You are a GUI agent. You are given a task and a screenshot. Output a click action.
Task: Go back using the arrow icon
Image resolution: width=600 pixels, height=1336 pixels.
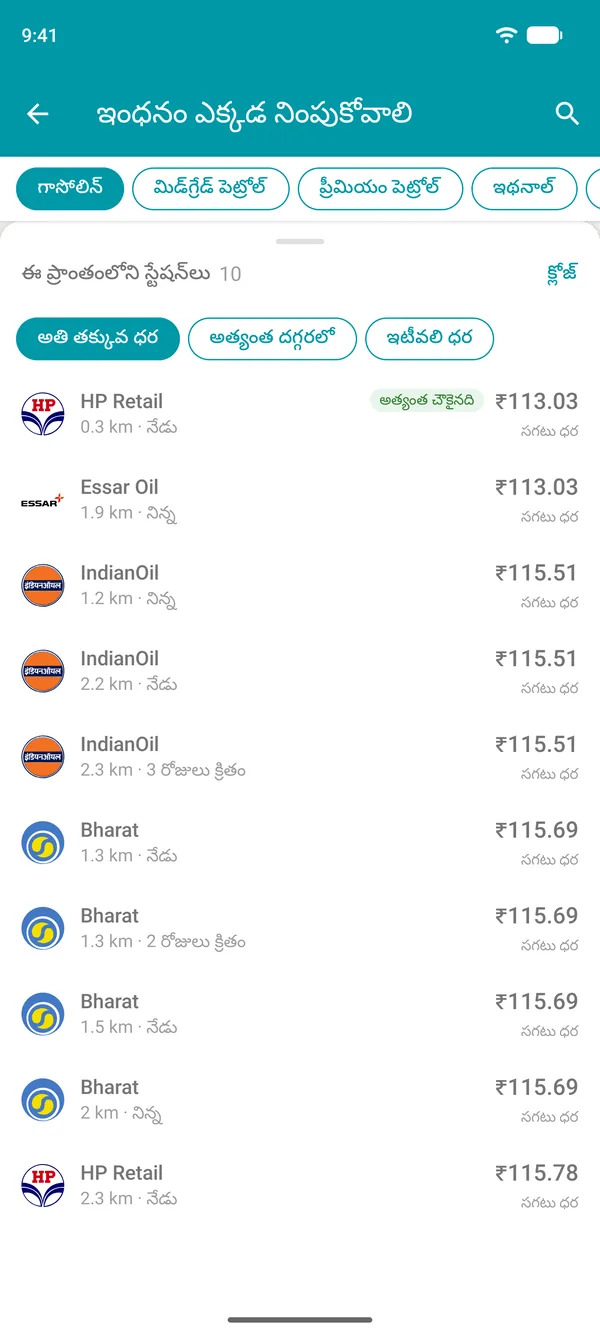click(x=38, y=114)
